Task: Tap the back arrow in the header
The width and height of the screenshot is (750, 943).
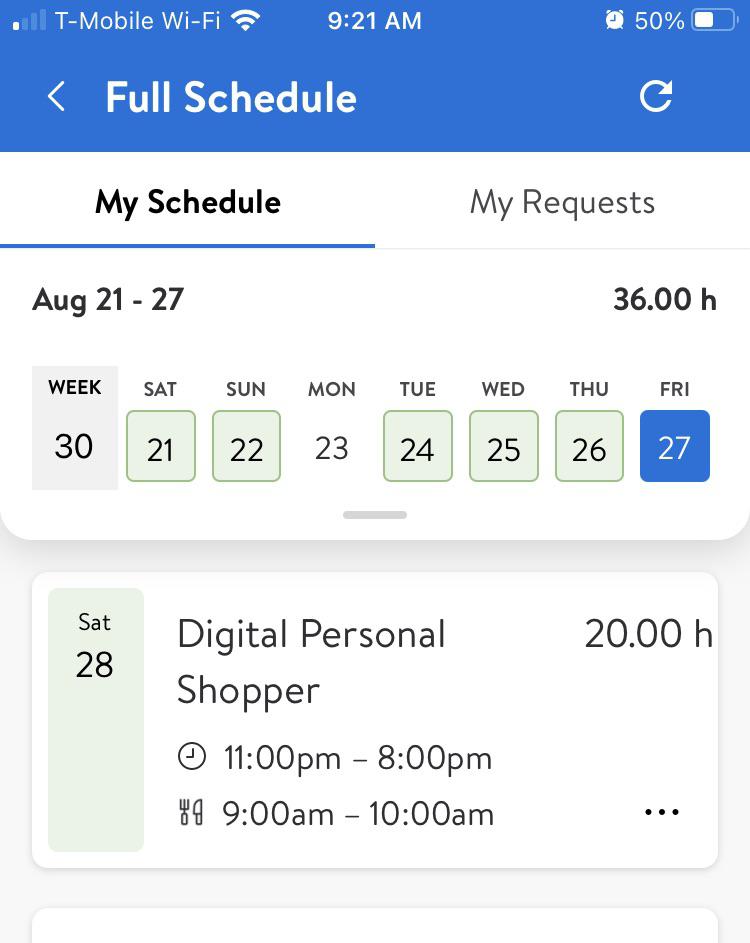Action: tap(56, 96)
